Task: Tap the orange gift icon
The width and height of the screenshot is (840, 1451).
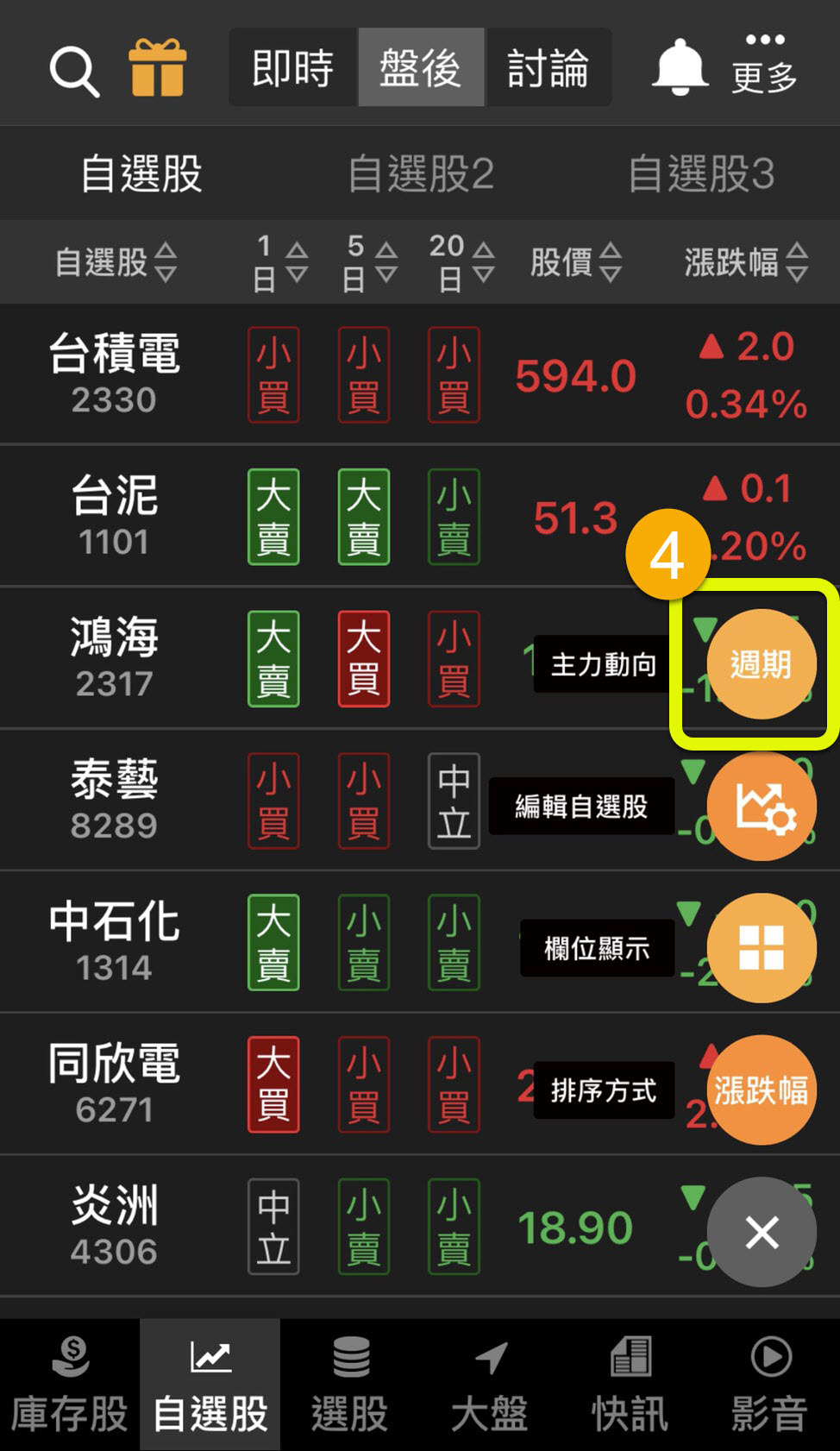Action: pyautogui.click(x=157, y=68)
